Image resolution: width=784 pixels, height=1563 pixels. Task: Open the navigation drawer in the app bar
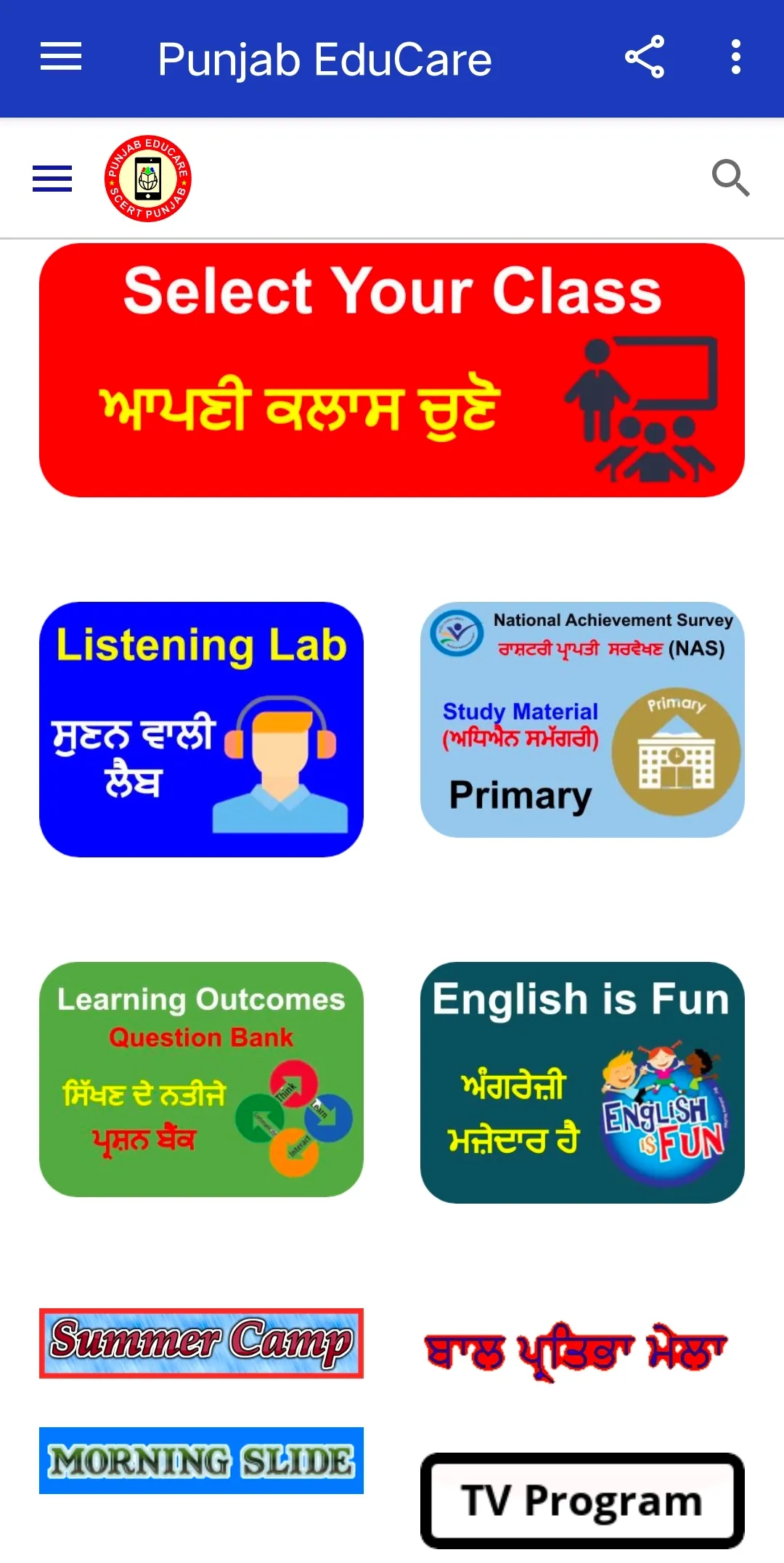(61, 57)
